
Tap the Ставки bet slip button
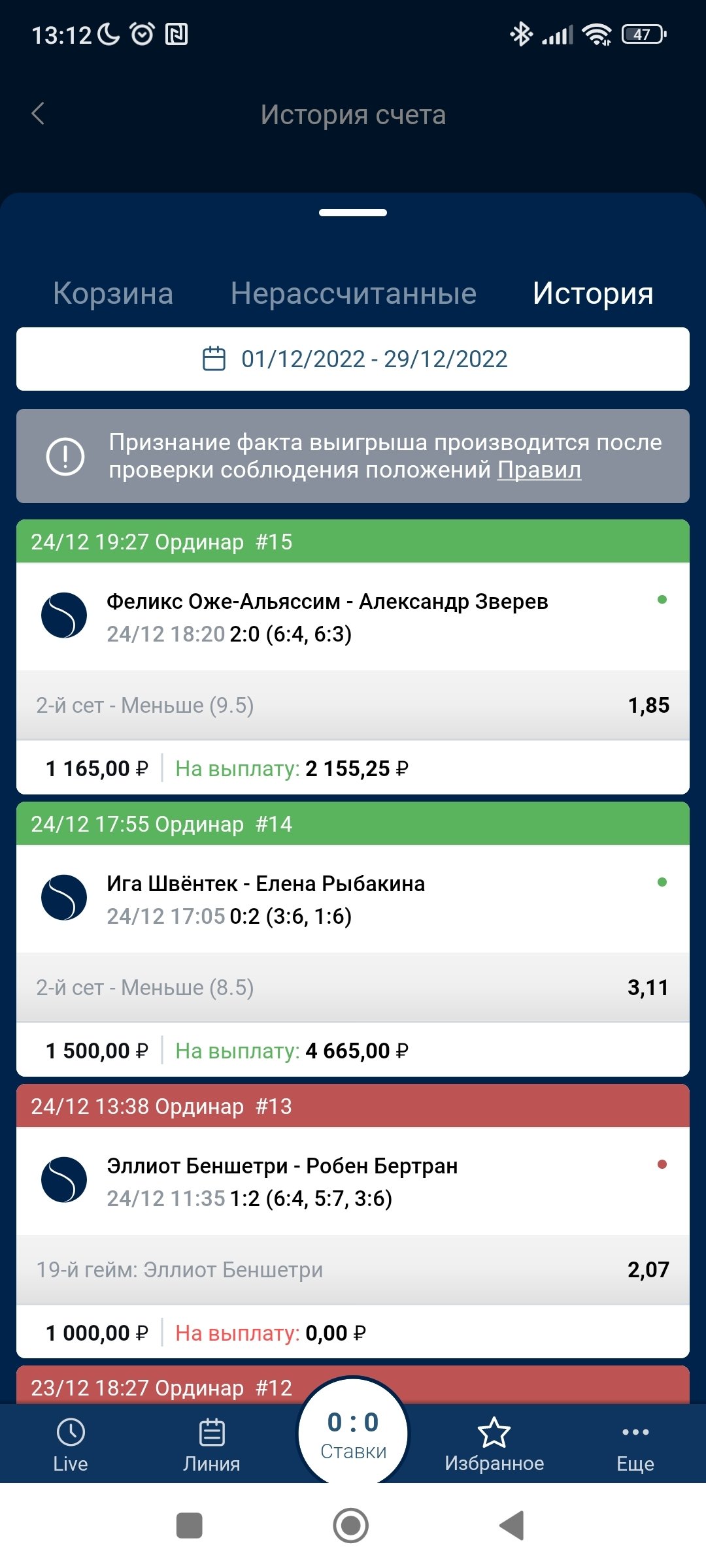pyautogui.click(x=353, y=1433)
